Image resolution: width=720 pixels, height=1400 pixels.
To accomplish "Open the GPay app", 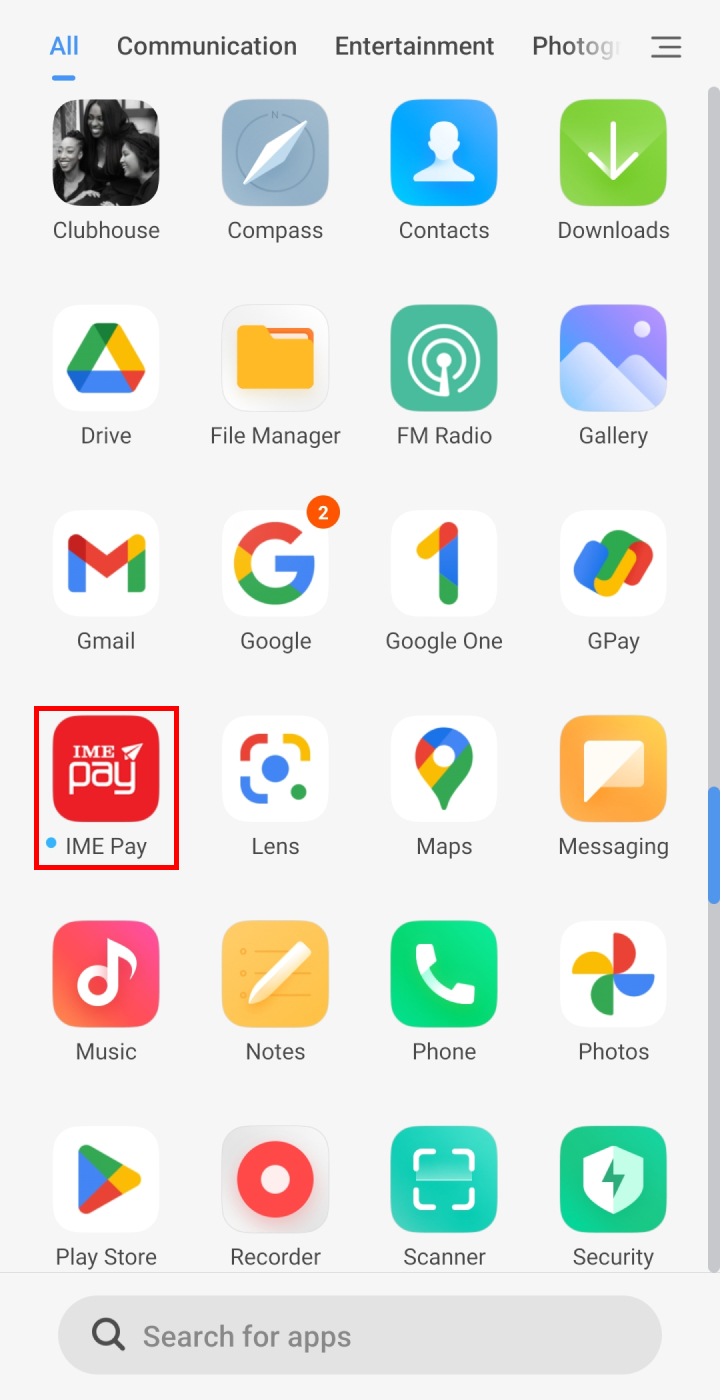I will click(x=613, y=563).
